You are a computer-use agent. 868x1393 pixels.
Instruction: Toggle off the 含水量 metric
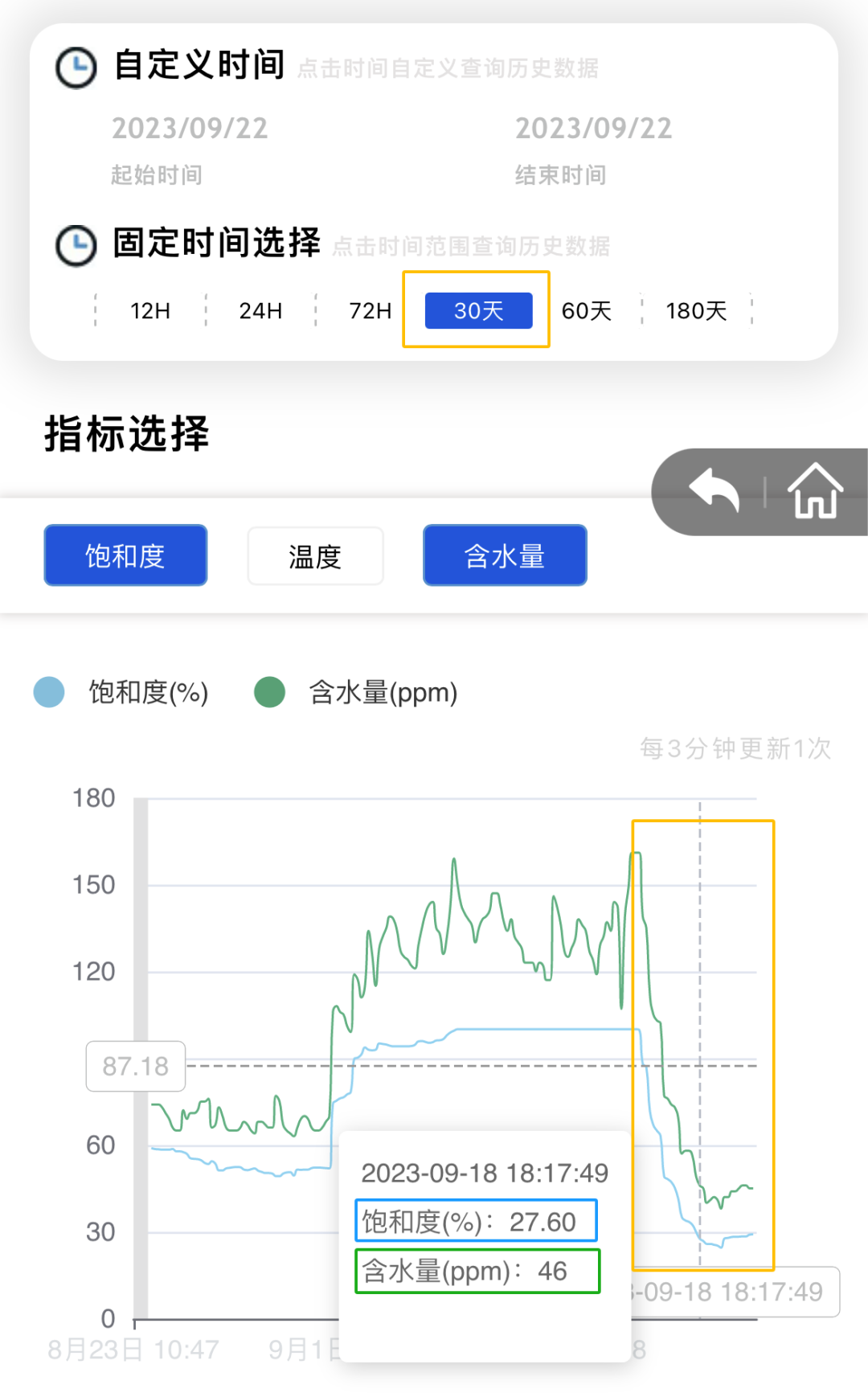504,555
